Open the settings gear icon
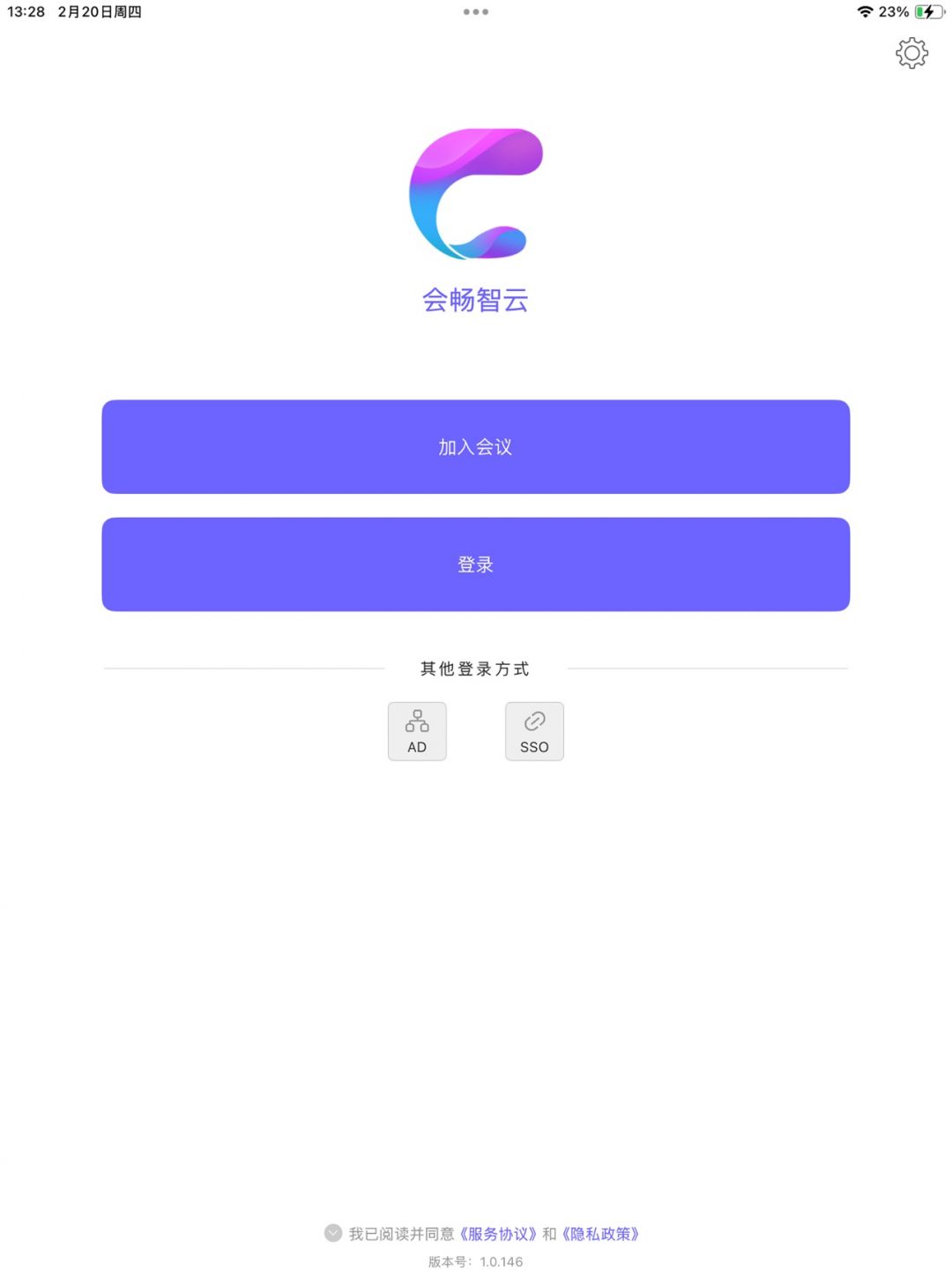 point(911,54)
